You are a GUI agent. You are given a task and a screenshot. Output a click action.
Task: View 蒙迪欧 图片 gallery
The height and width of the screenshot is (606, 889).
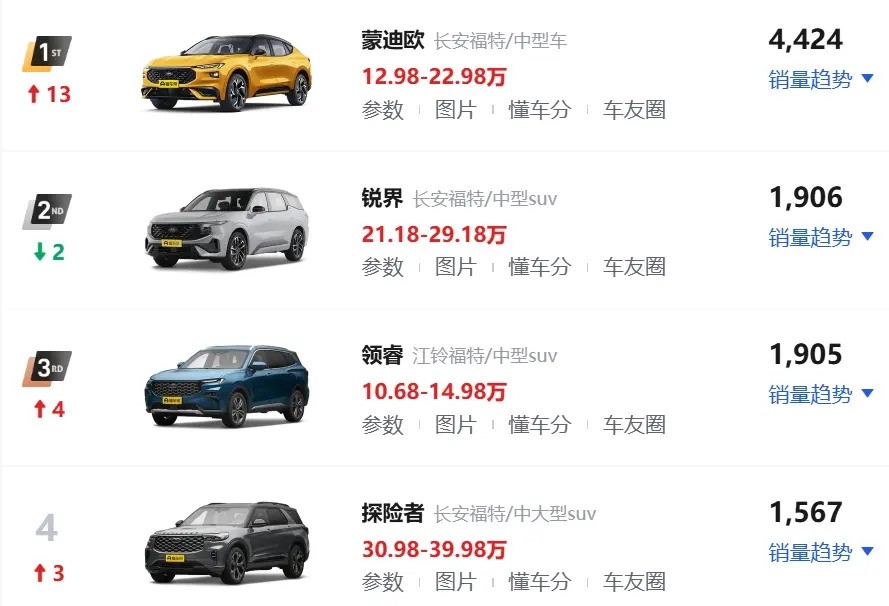click(456, 110)
